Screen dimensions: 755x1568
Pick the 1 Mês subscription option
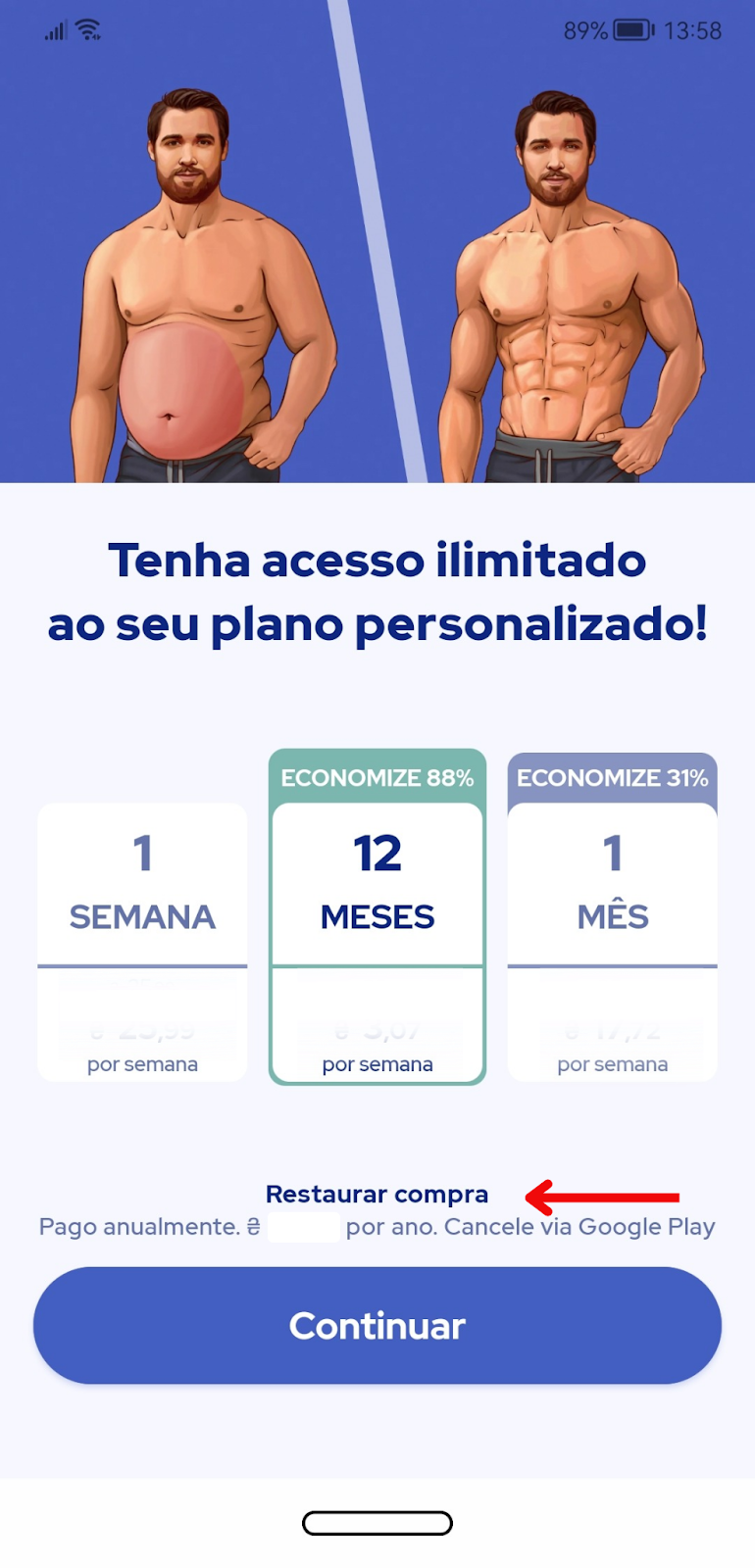612,941
